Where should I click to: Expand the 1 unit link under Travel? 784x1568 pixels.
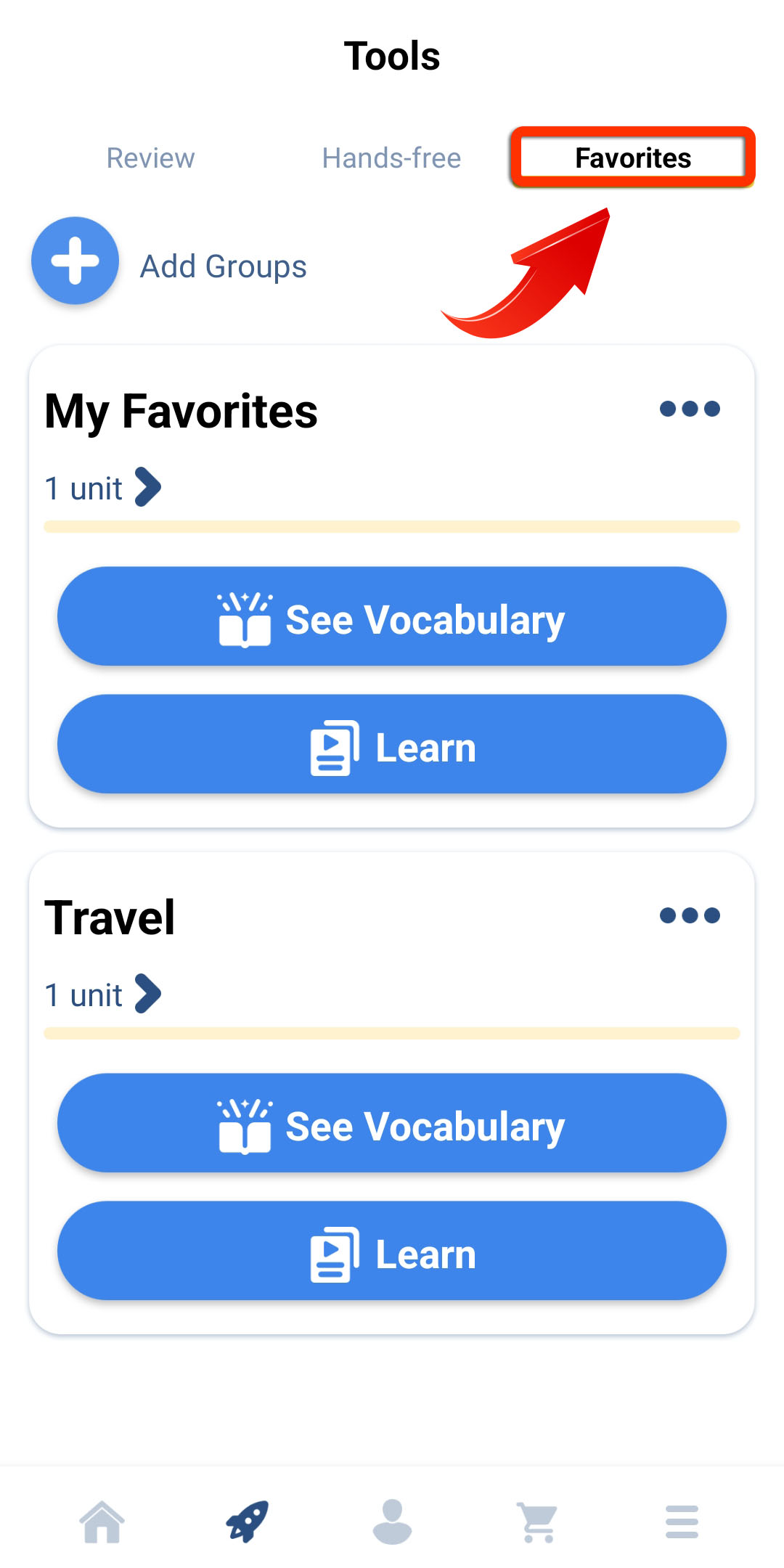[x=103, y=995]
